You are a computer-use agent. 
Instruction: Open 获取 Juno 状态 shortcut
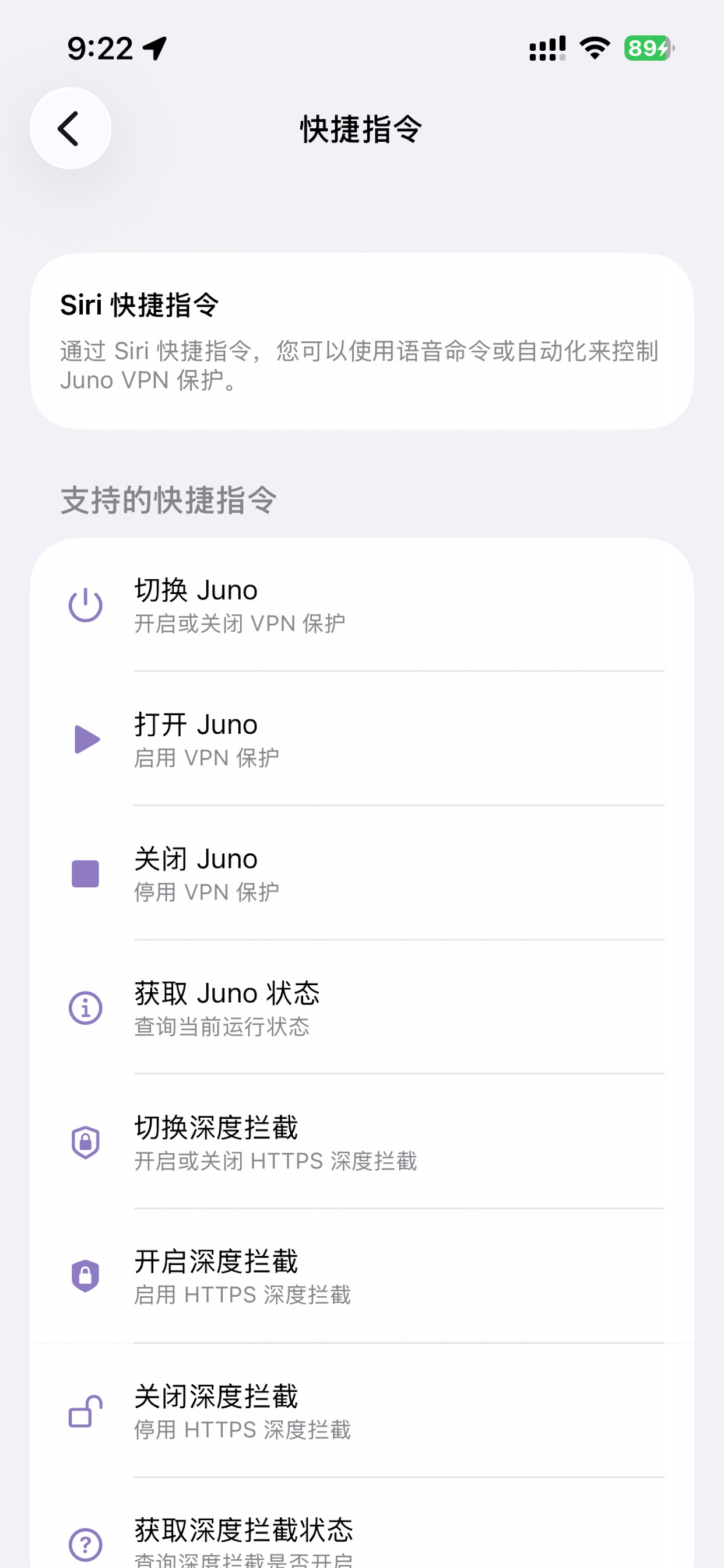(362, 1007)
